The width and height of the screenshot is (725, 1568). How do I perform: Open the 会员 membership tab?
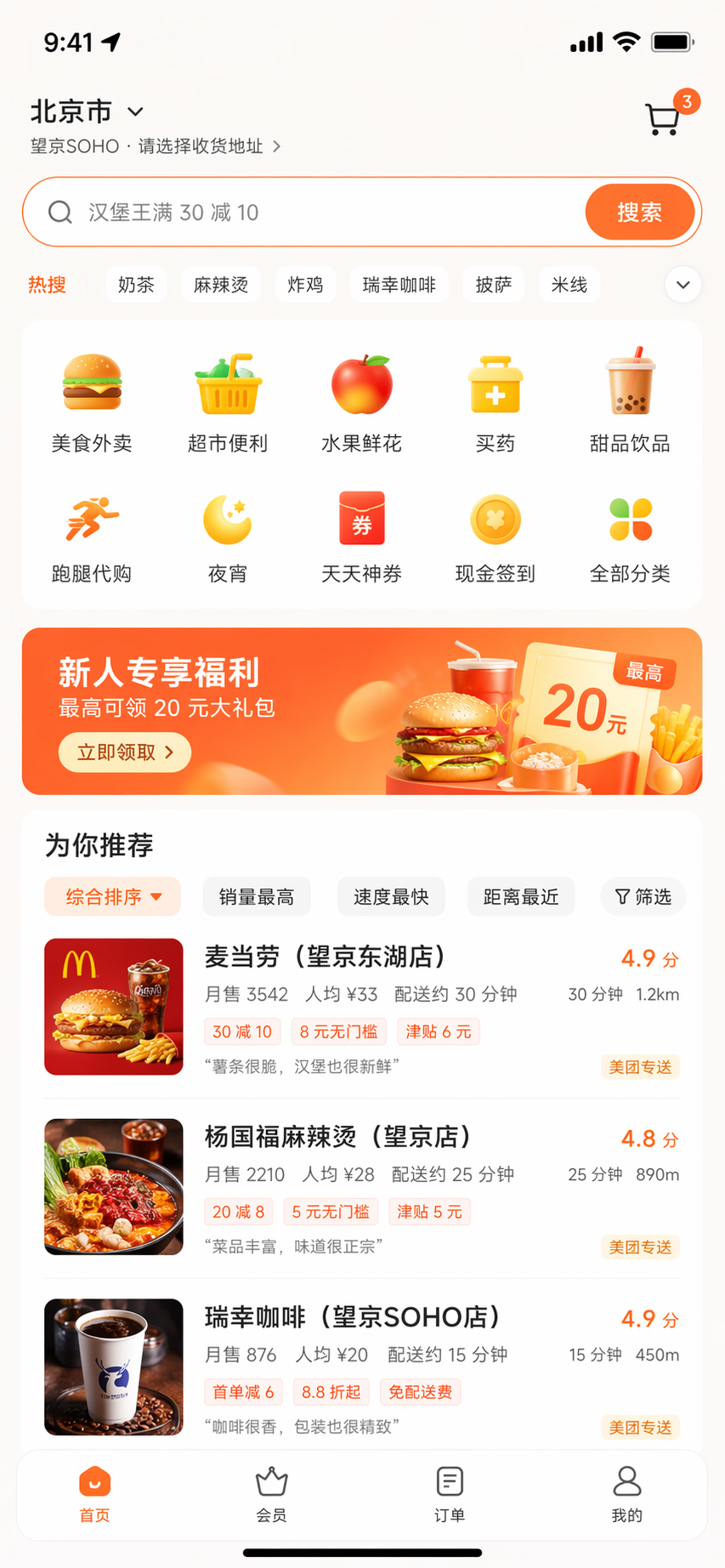click(x=271, y=1496)
